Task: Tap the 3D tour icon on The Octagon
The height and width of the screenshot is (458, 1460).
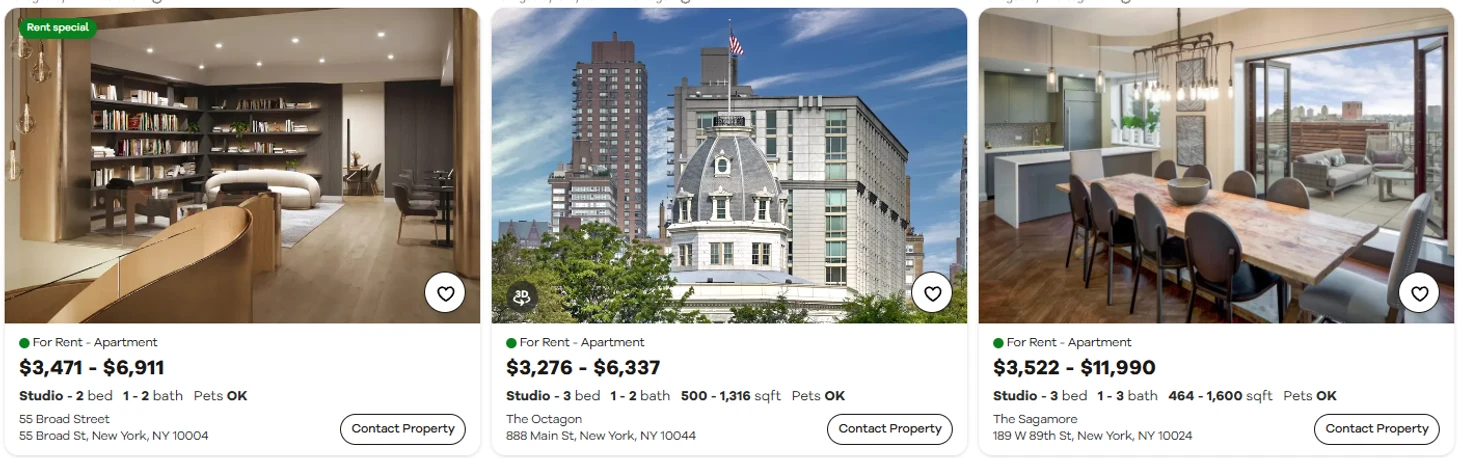Action: pos(522,296)
